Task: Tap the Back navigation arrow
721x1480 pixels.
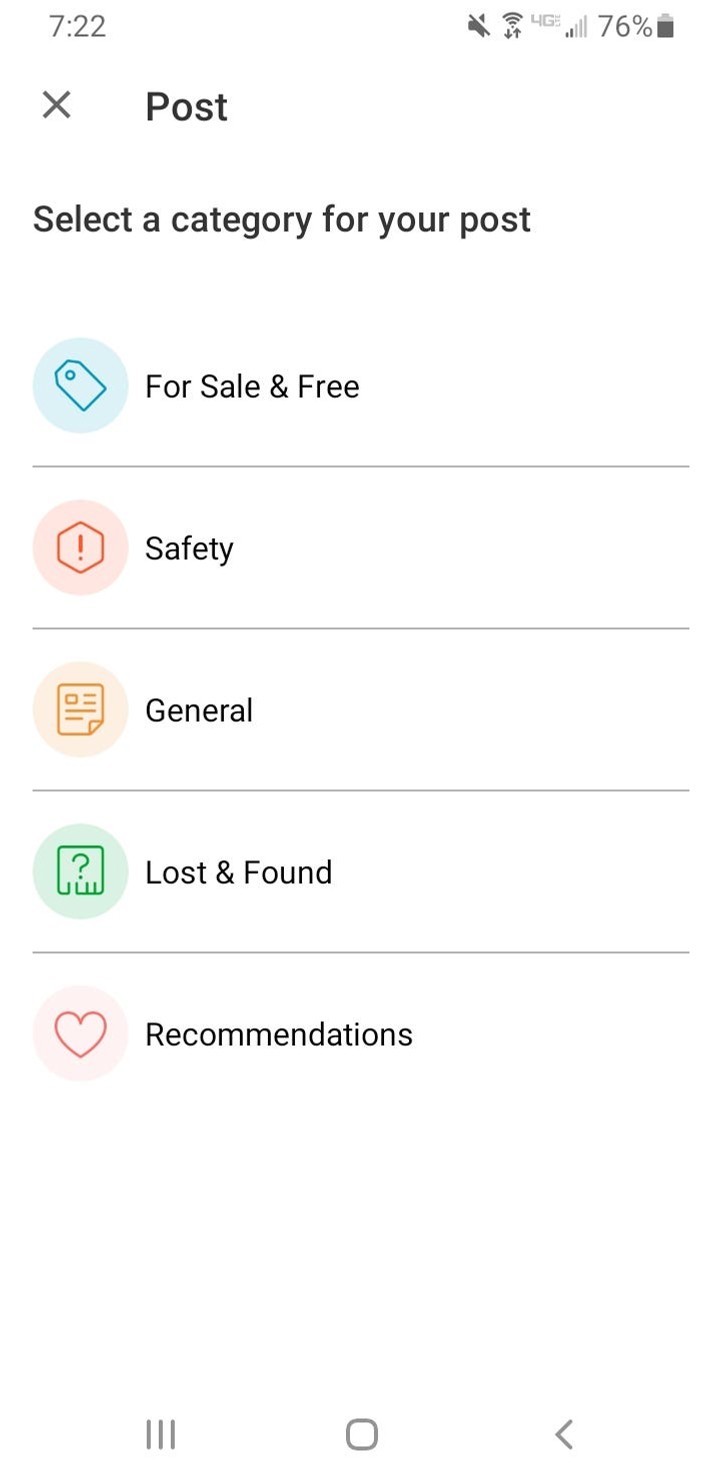Action: tap(562, 1432)
